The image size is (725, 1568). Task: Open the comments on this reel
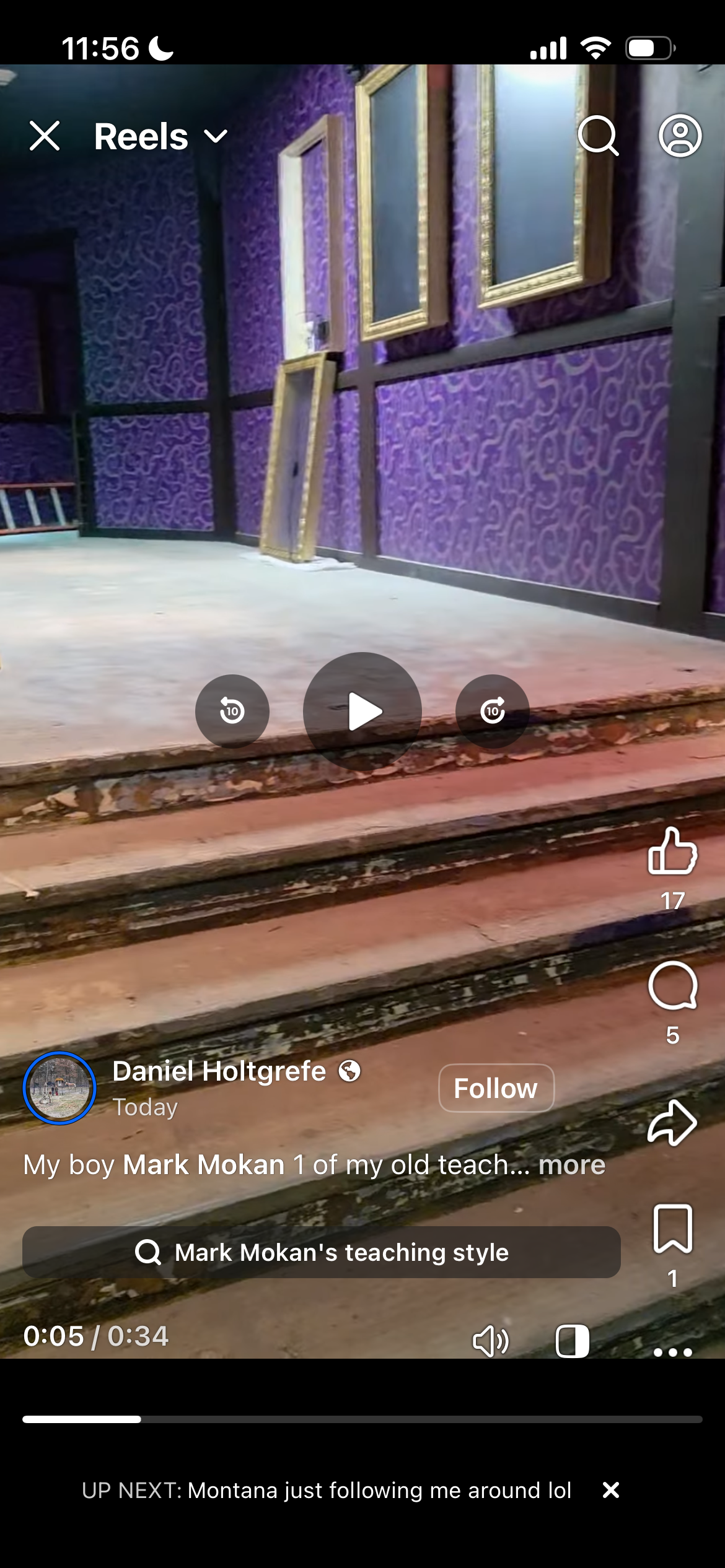tap(672, 986)
